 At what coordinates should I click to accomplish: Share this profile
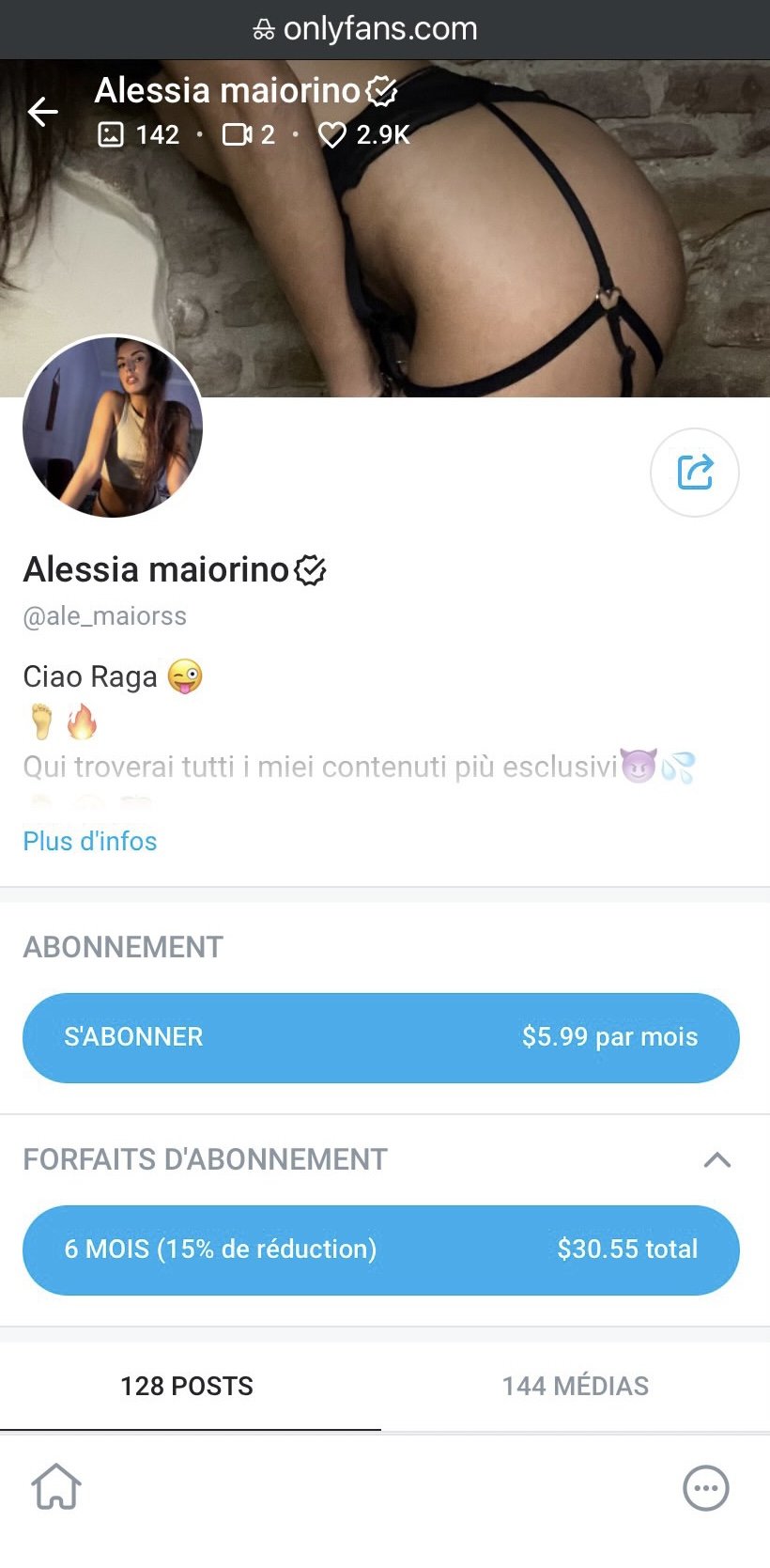(x=694, y=473)
